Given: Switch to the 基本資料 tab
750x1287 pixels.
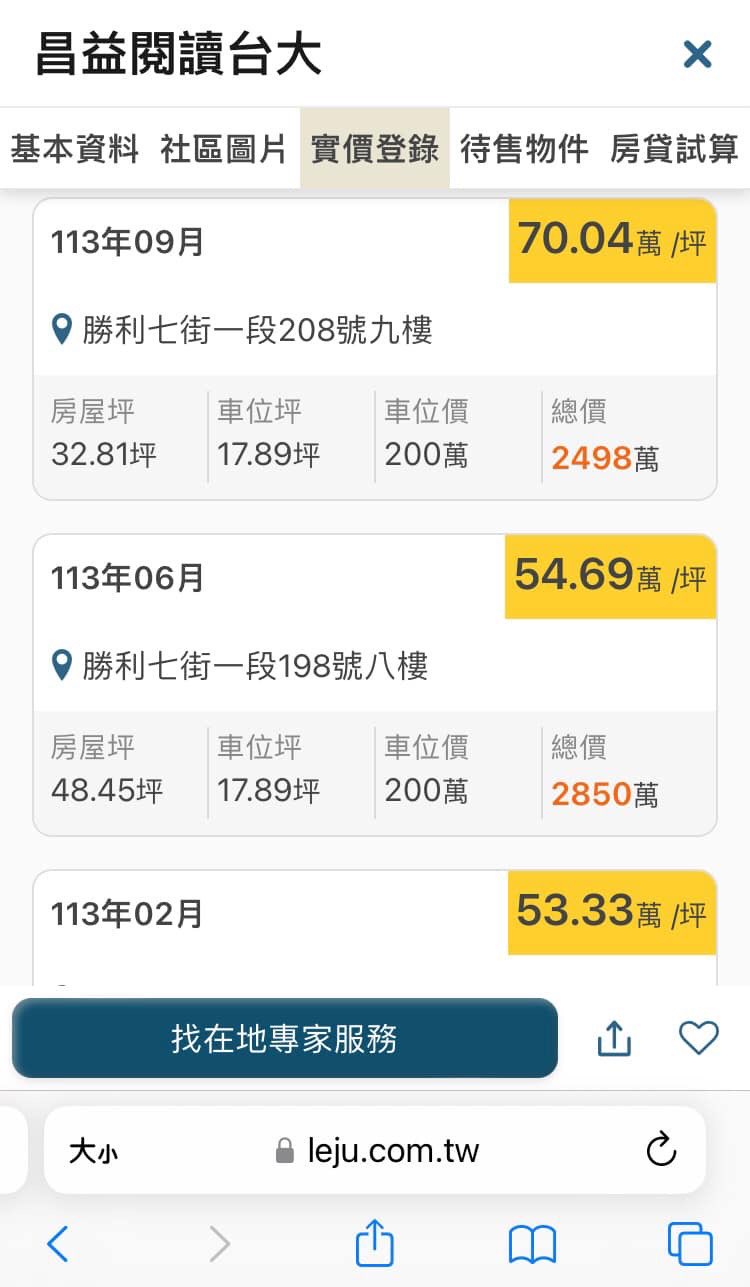Looking at the screenshot, I should pyautogui.click(x=74, y=149).
